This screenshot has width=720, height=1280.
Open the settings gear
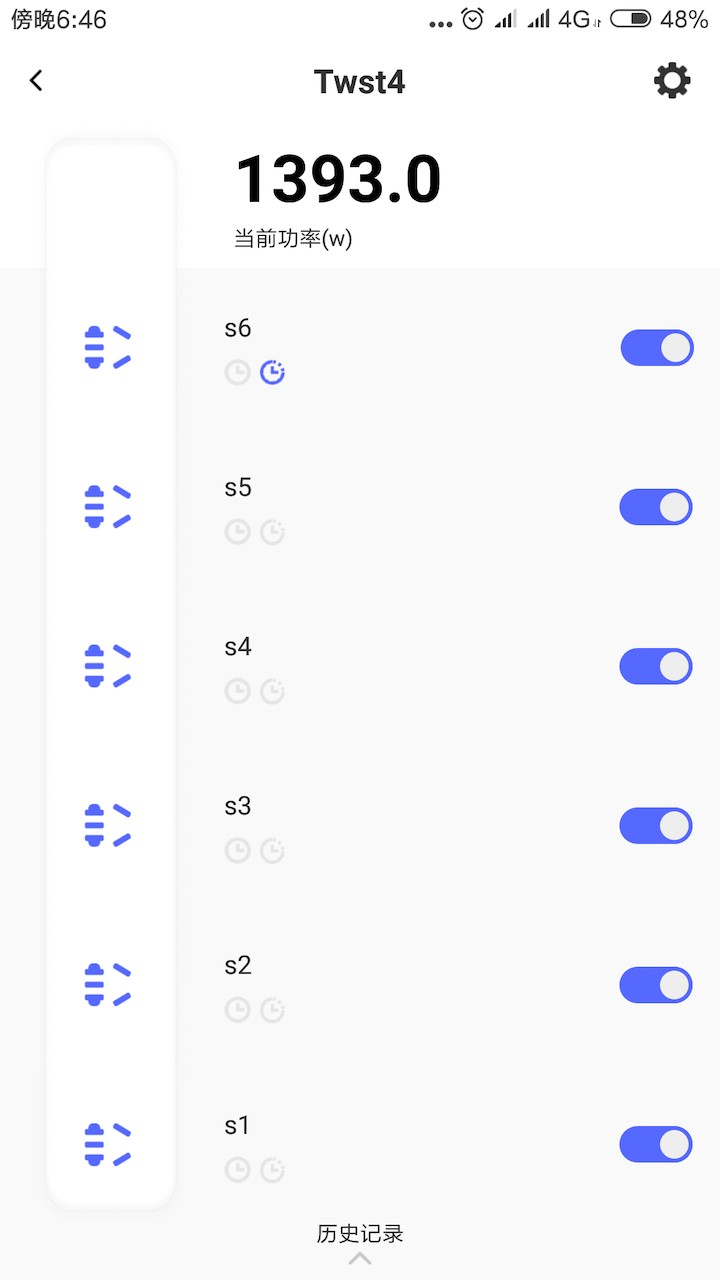672,81
